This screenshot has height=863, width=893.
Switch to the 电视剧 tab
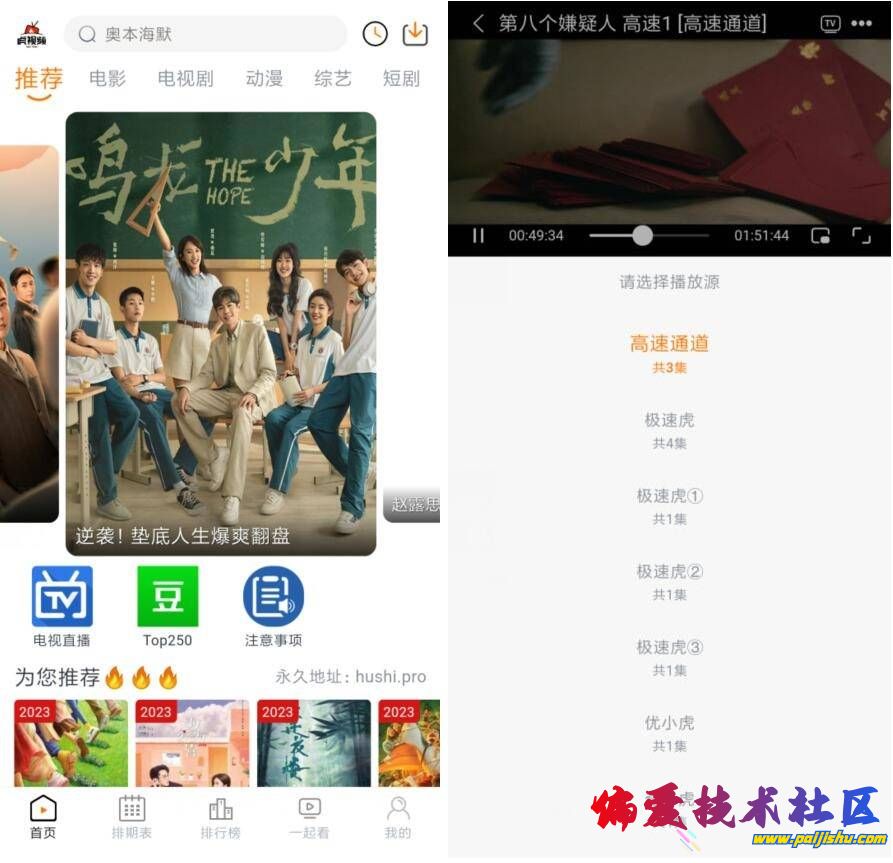click(x=186, y=78)
